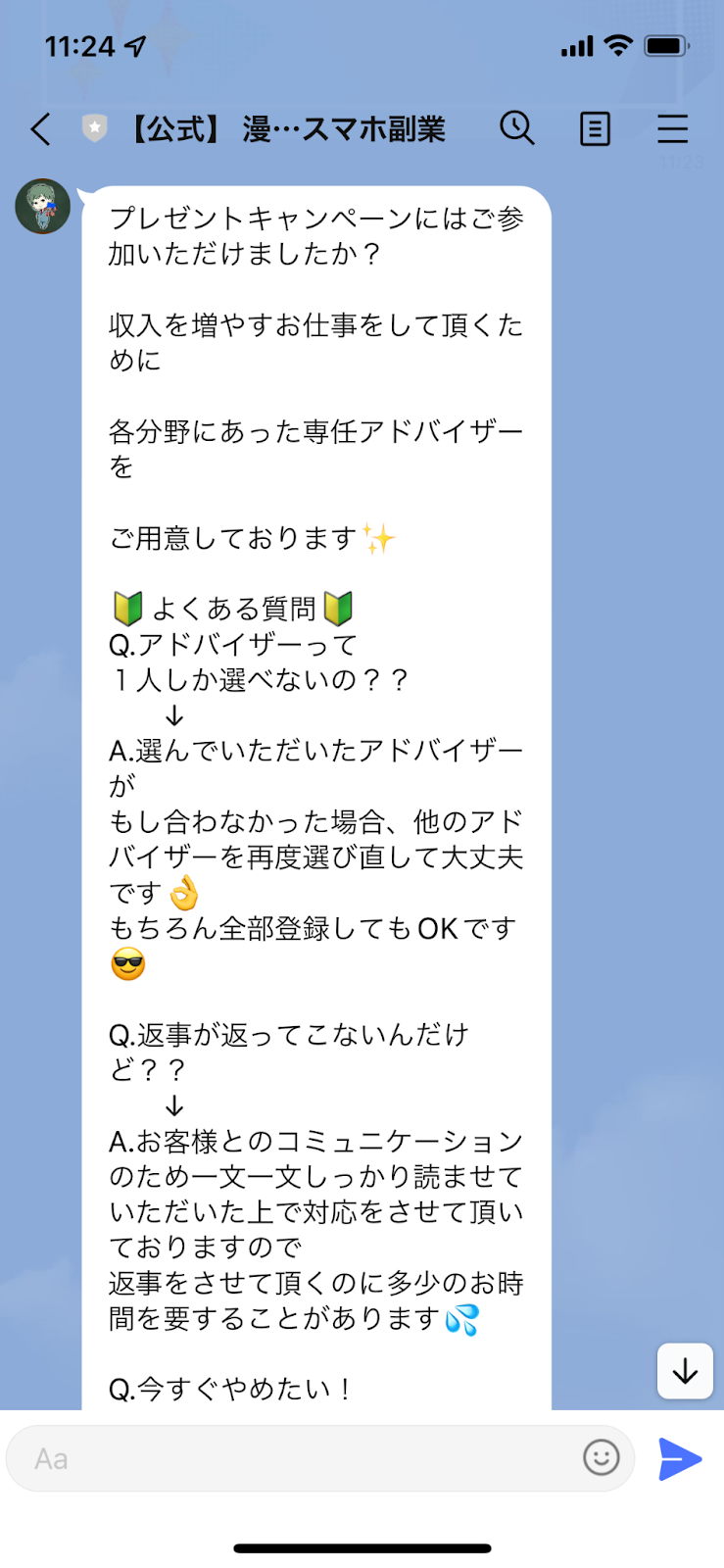Open the notes icon in header
This screenshot has width=724, height=1568.
595,128
